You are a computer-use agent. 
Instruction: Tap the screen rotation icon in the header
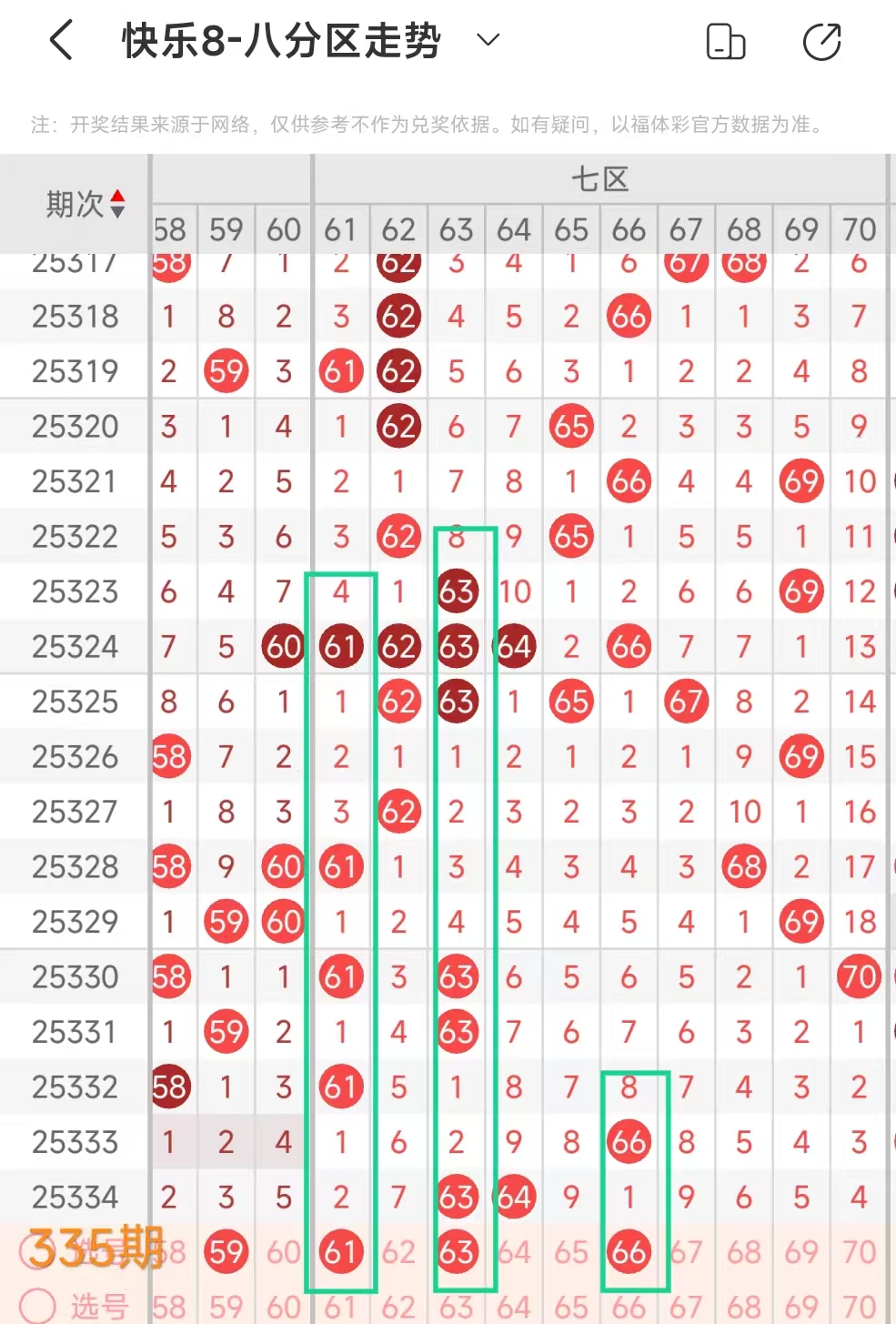pos(726,42)
